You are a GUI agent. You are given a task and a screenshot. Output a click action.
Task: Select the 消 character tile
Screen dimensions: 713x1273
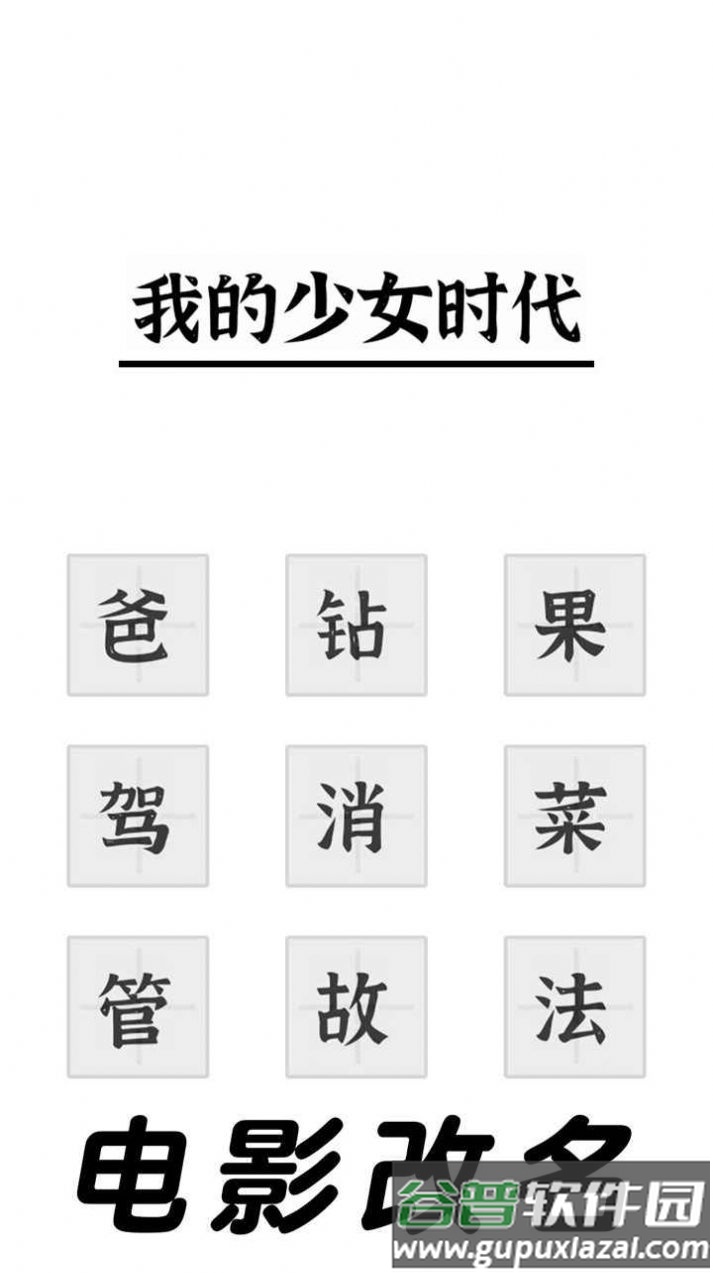[356, 816]
